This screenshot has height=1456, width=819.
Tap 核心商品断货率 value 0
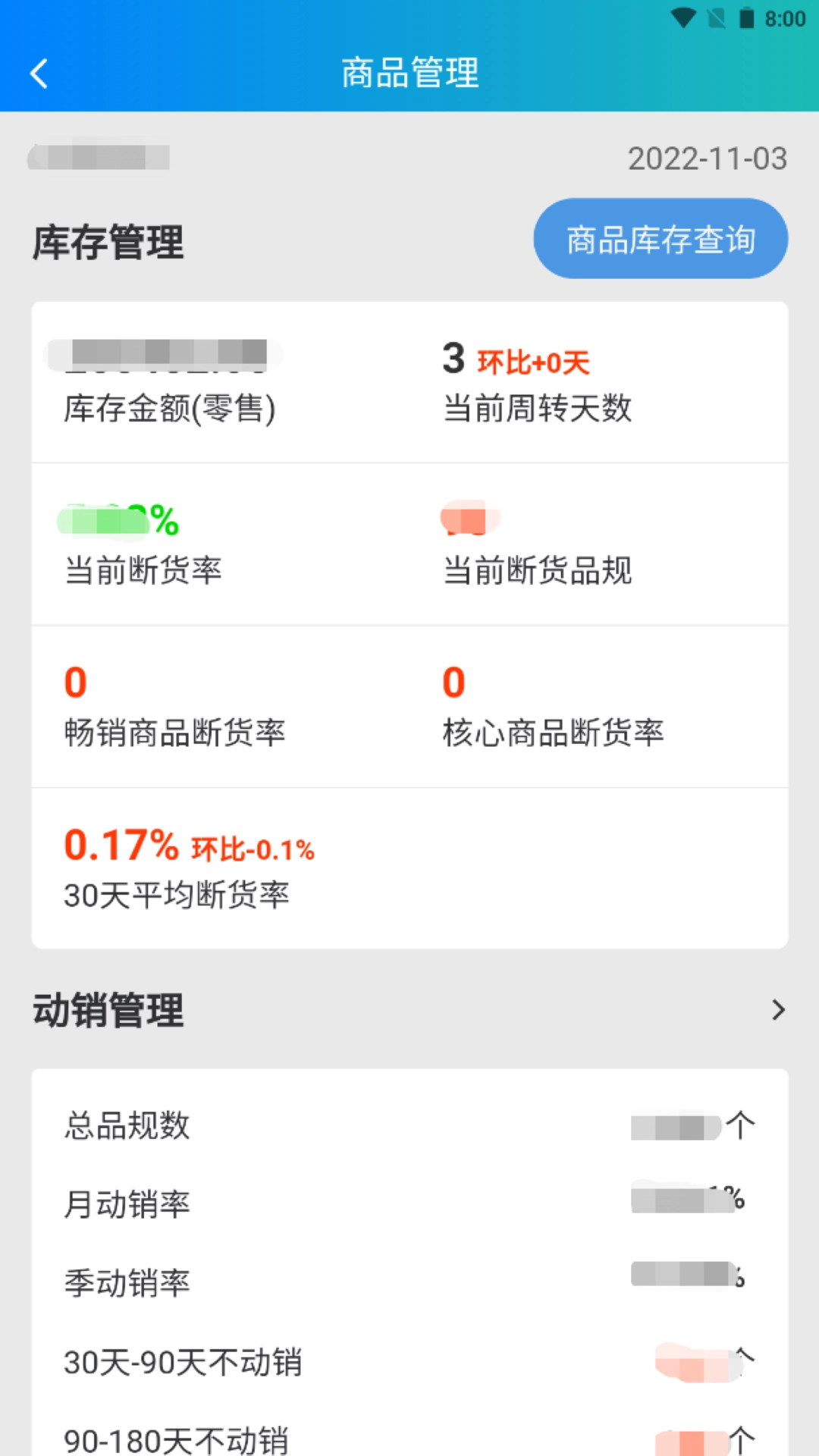[452, 682]
